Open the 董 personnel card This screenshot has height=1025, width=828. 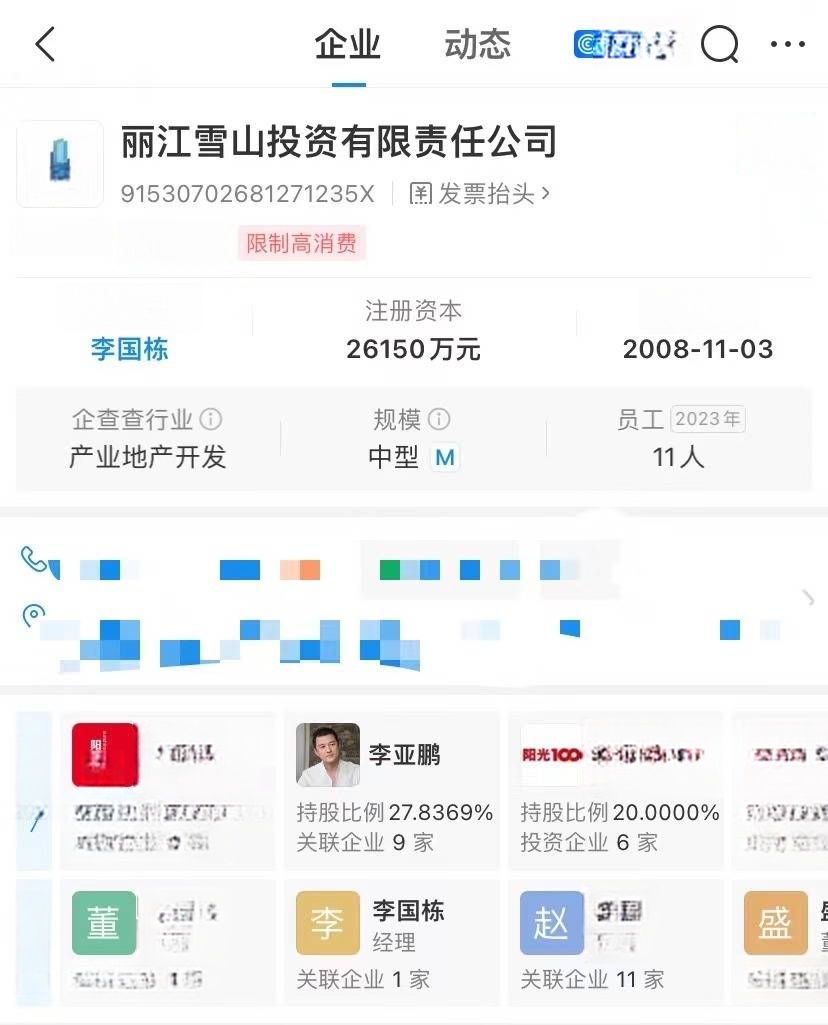pos(166,942)
